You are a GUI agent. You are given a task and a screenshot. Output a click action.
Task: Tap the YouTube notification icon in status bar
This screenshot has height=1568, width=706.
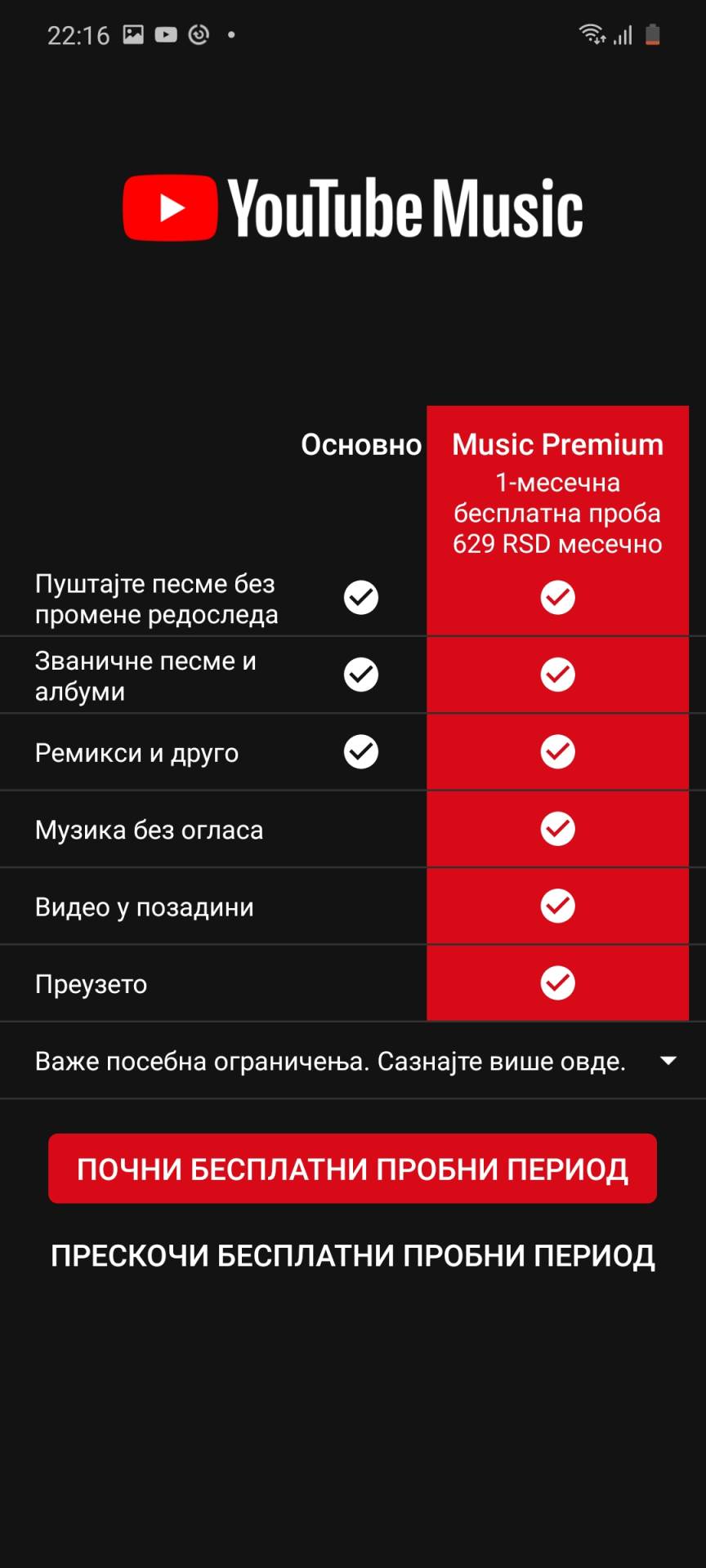click(167, 34)
